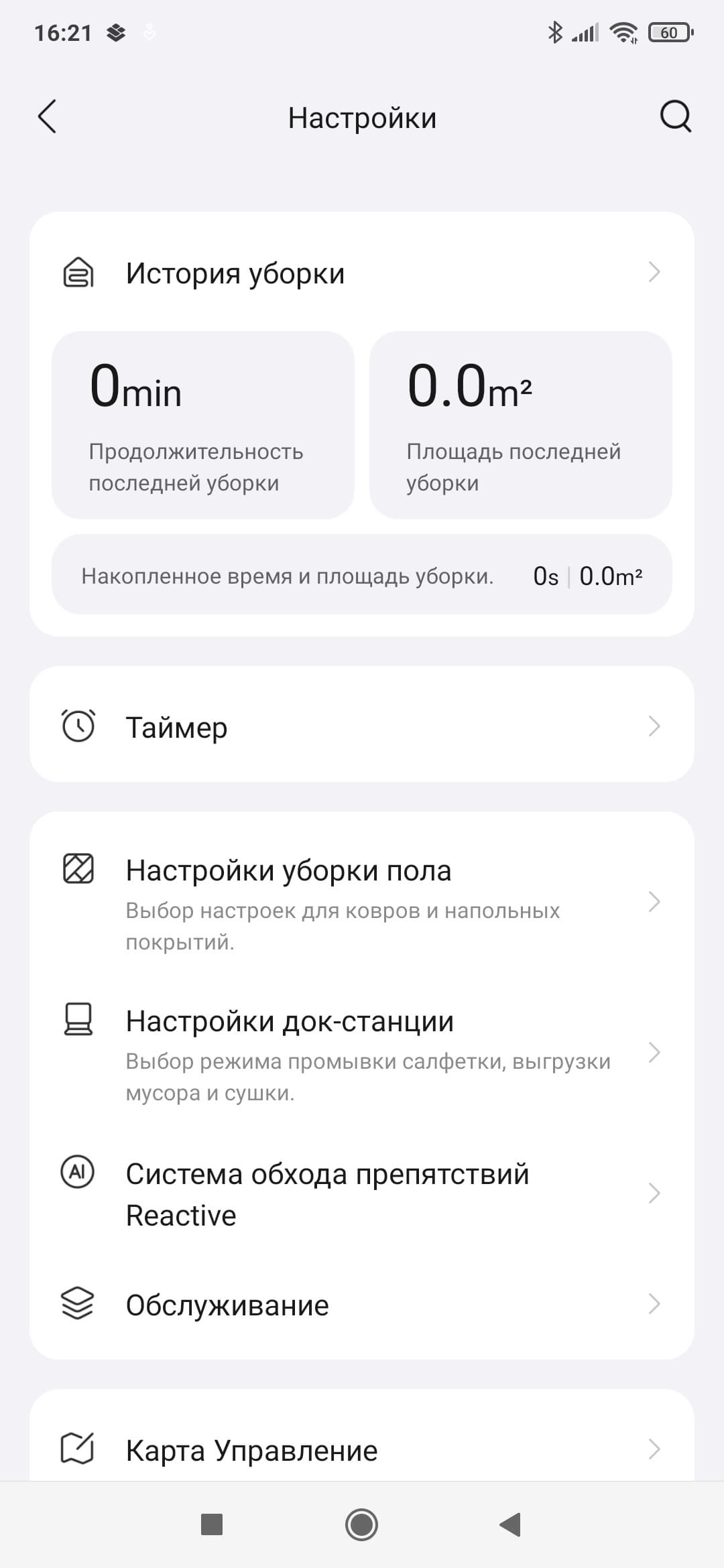724x1568 pixels.
Task: Open the Обслуживание section
Action: coord(362,1305)
